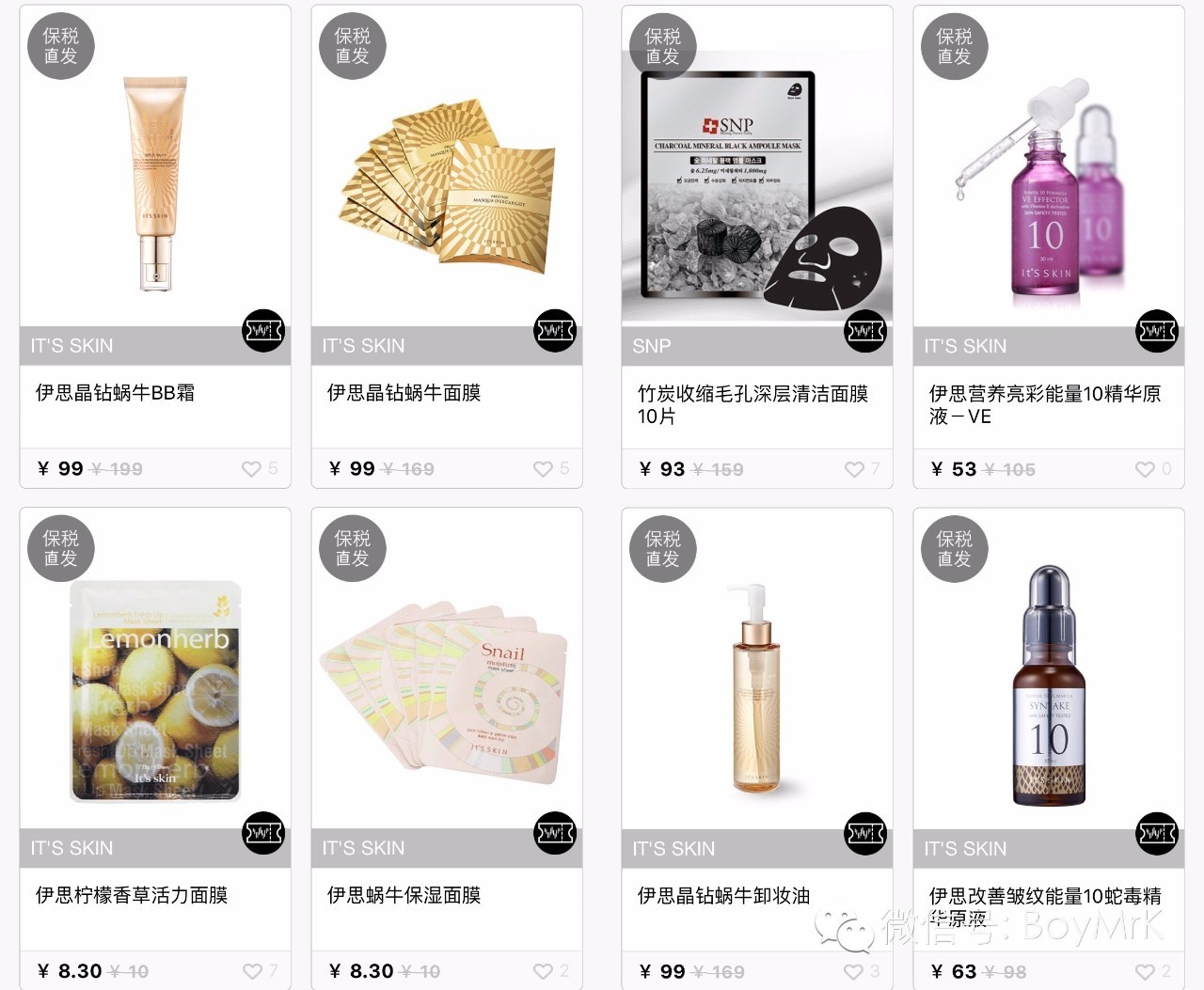
Task: Like the 能量10精华原液-VE product
Action: (x=1145, y=468)
